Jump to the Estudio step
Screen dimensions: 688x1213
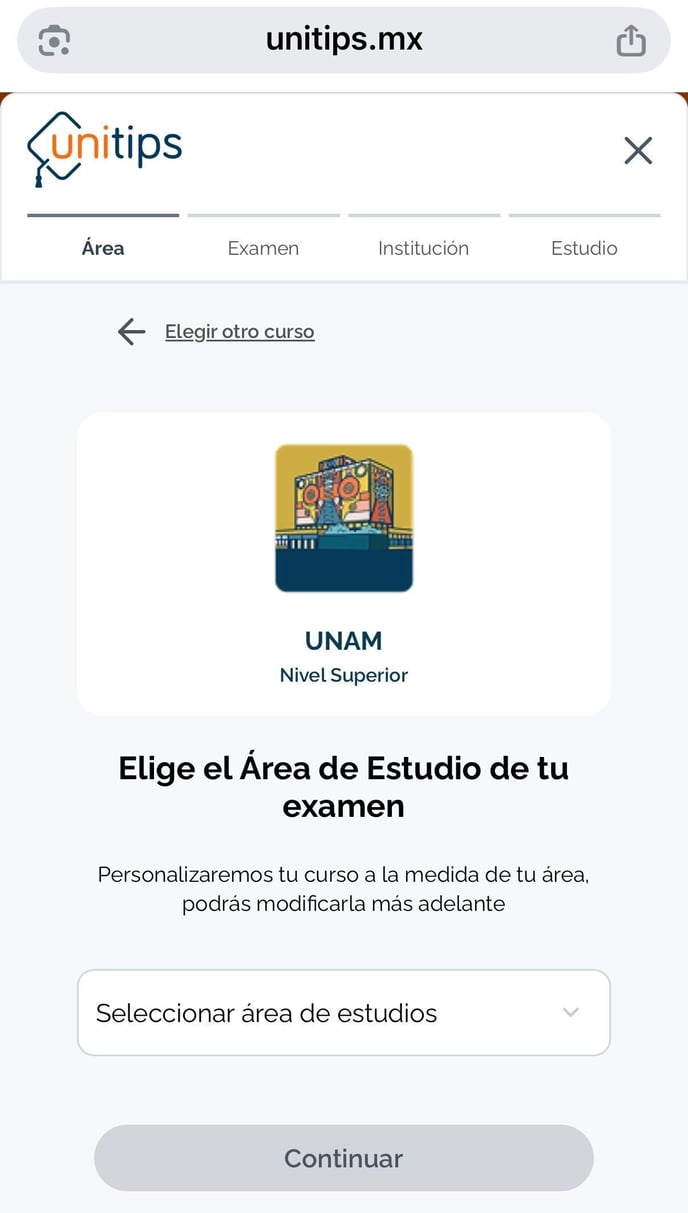[x=584, y=248]
